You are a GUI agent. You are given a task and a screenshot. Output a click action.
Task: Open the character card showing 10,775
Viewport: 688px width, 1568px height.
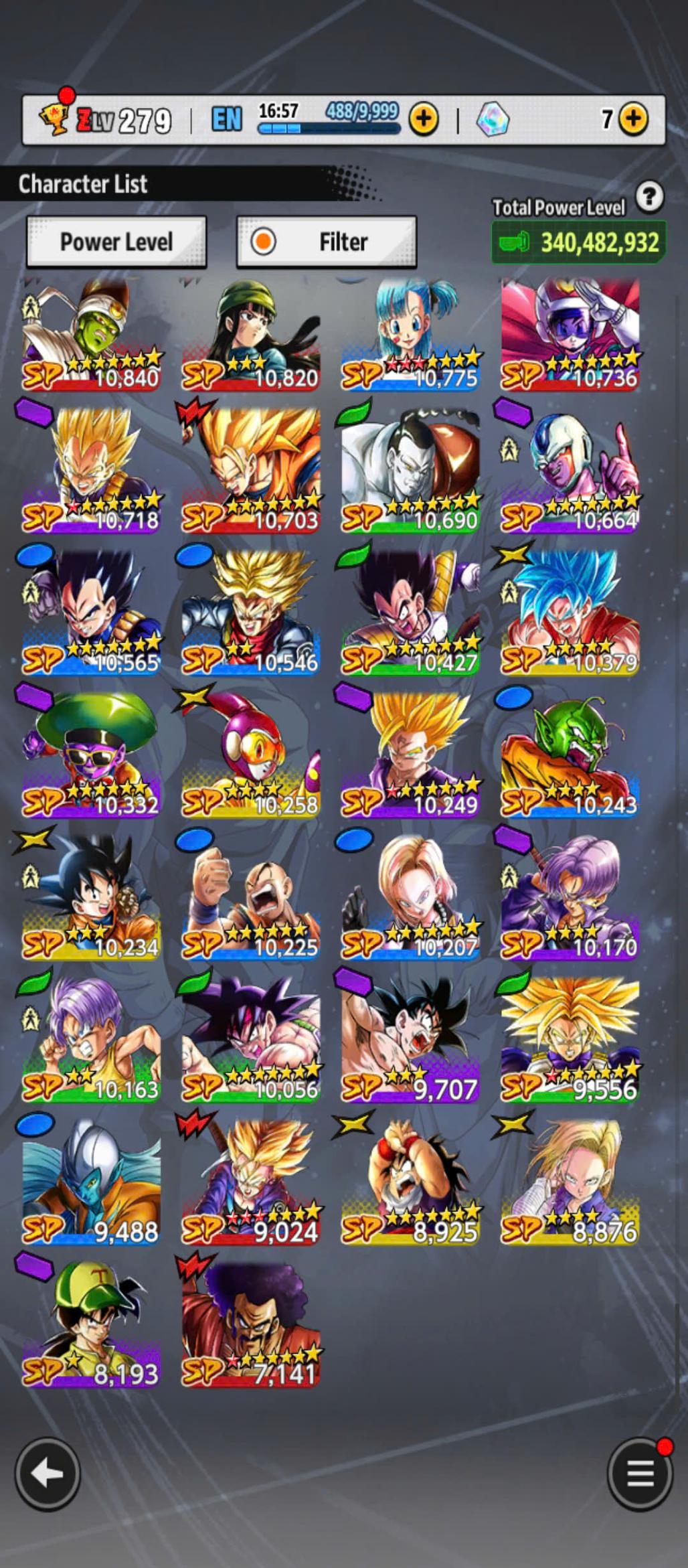point(410,335)
